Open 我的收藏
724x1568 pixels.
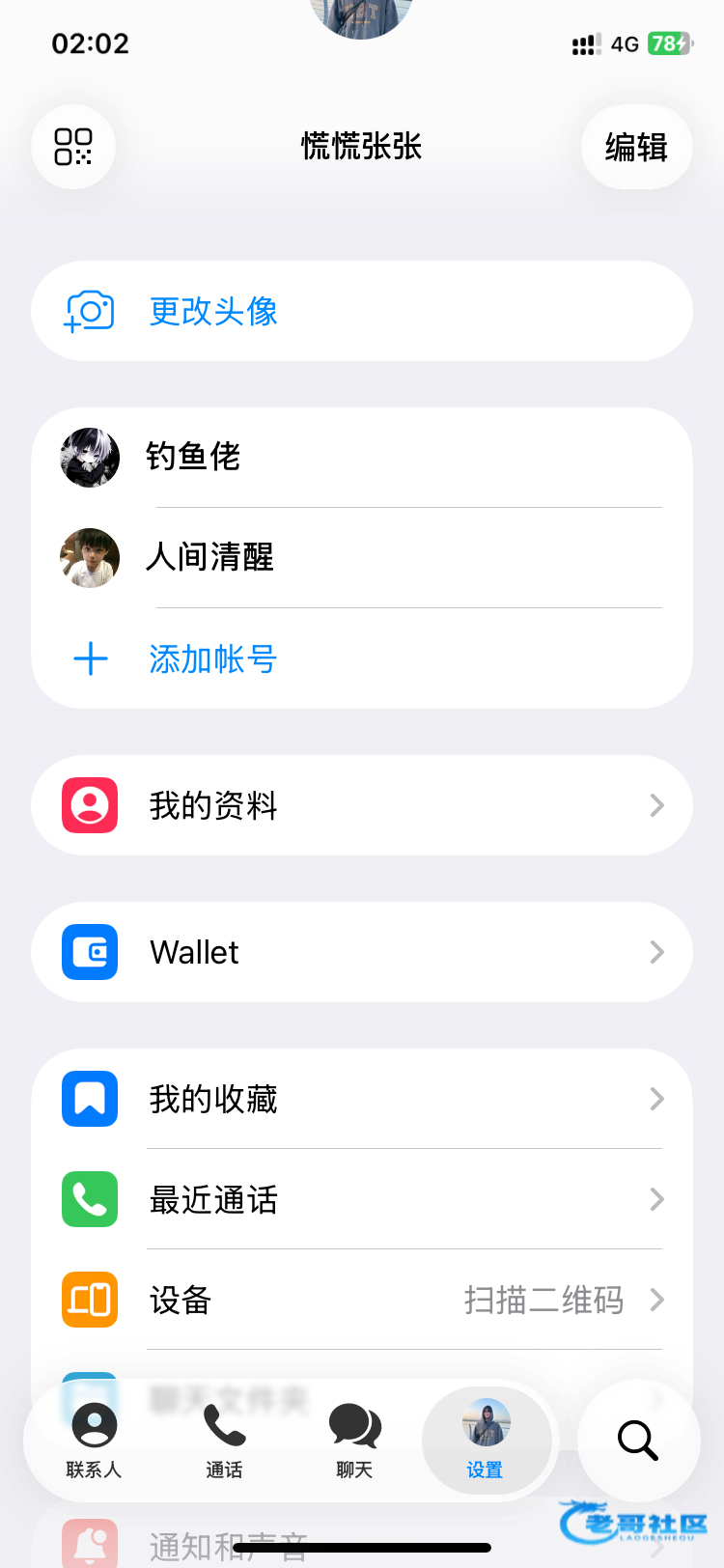point(361,1099)
